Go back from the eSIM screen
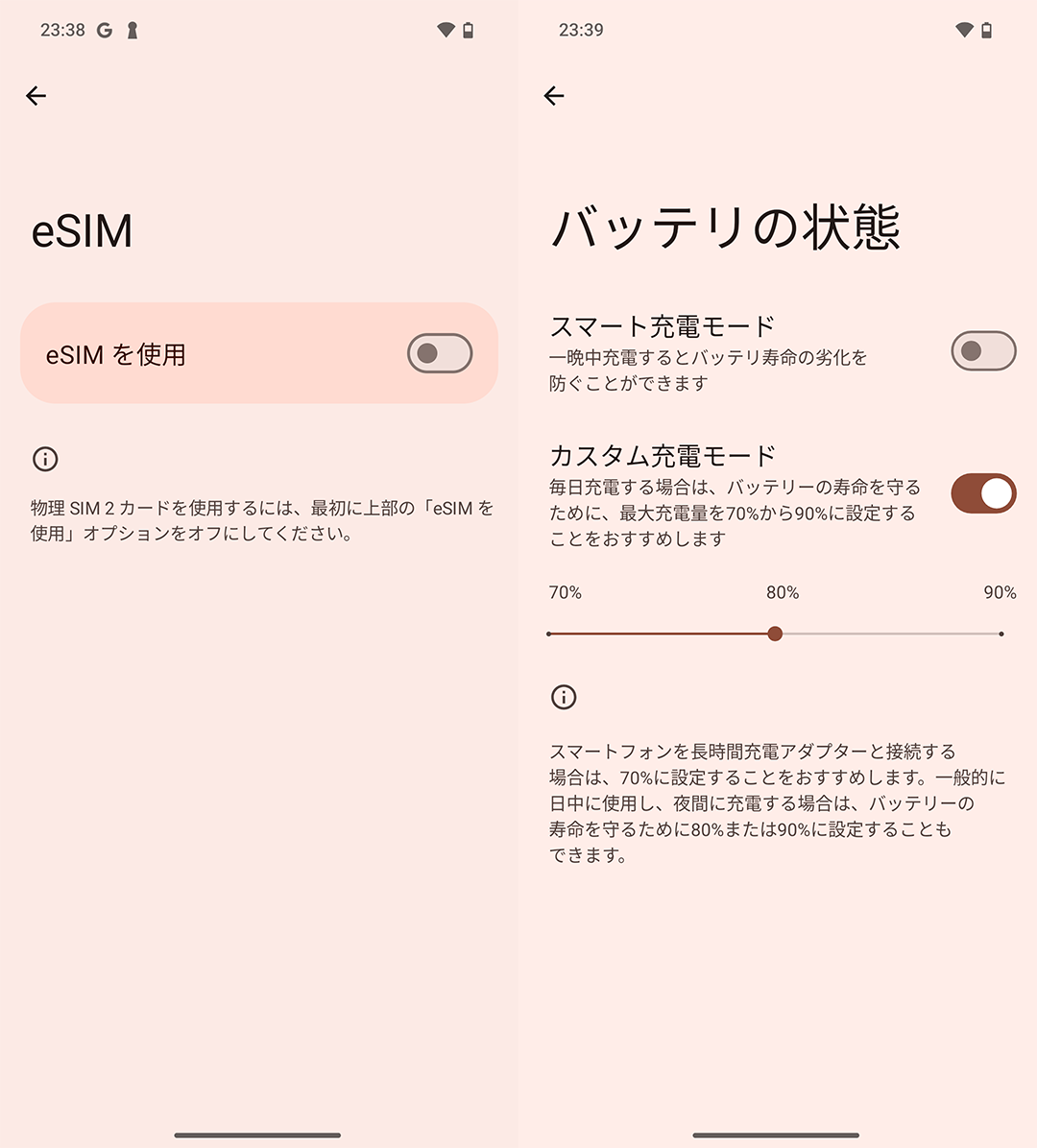The height and width of the screenshot is (1148, 1037). (x=36, y=95)
